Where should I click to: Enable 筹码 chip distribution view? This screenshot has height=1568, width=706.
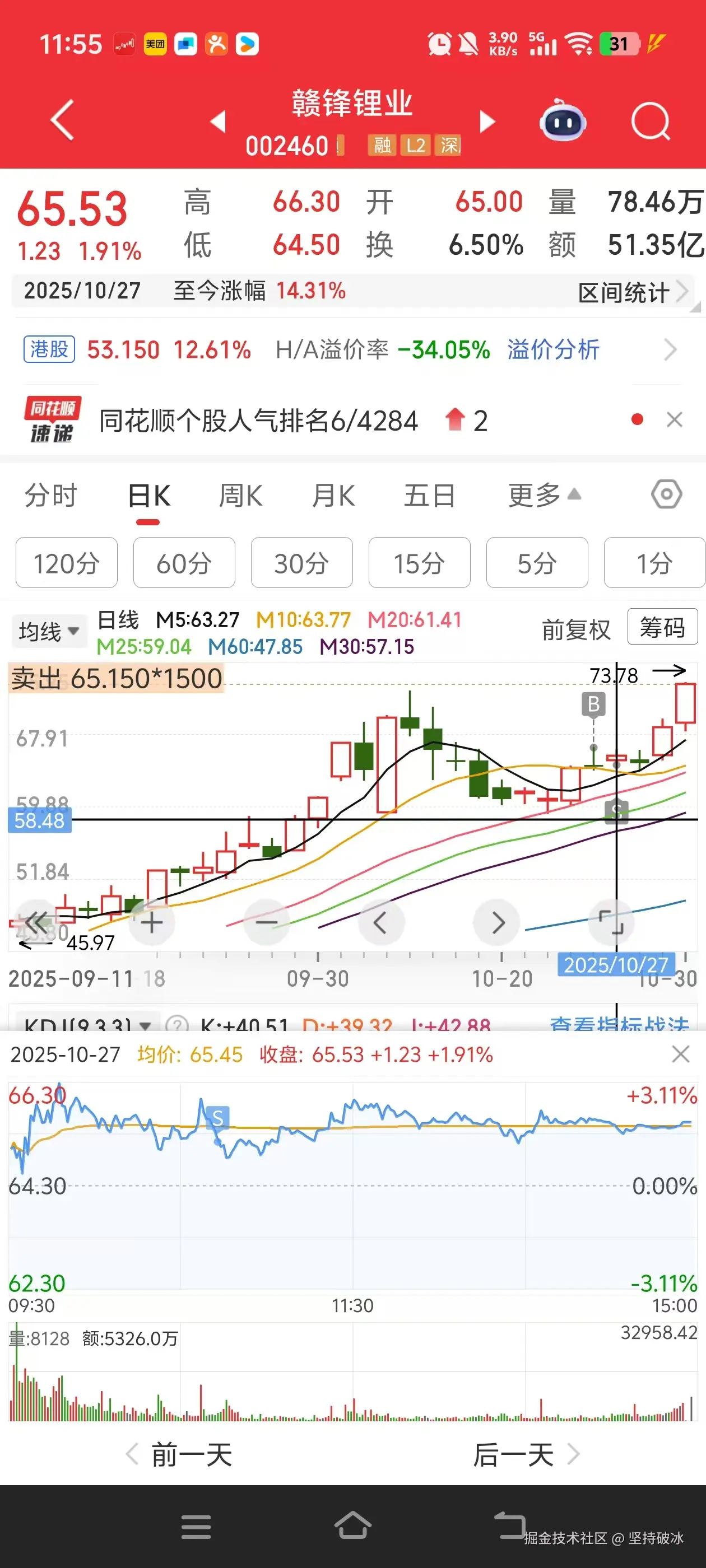662,628
